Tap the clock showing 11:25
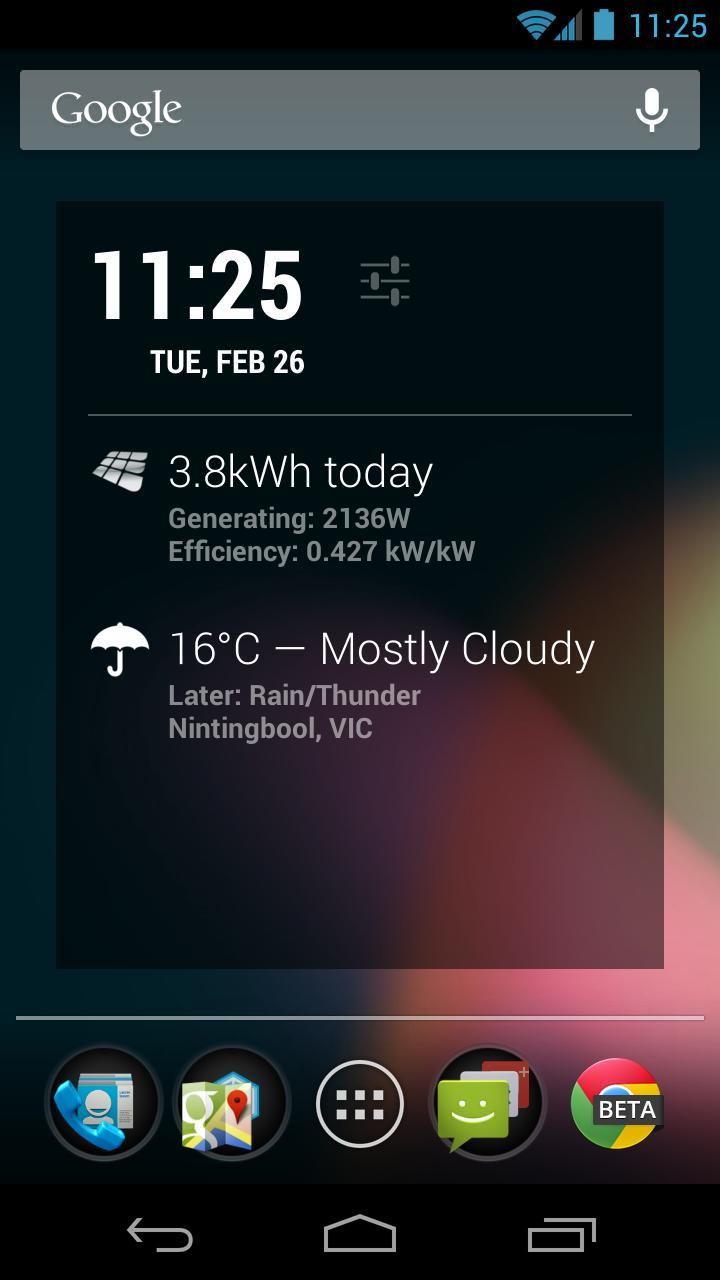Image resolution: width=720 pixels, height=1280 pixels. (196, 283)
